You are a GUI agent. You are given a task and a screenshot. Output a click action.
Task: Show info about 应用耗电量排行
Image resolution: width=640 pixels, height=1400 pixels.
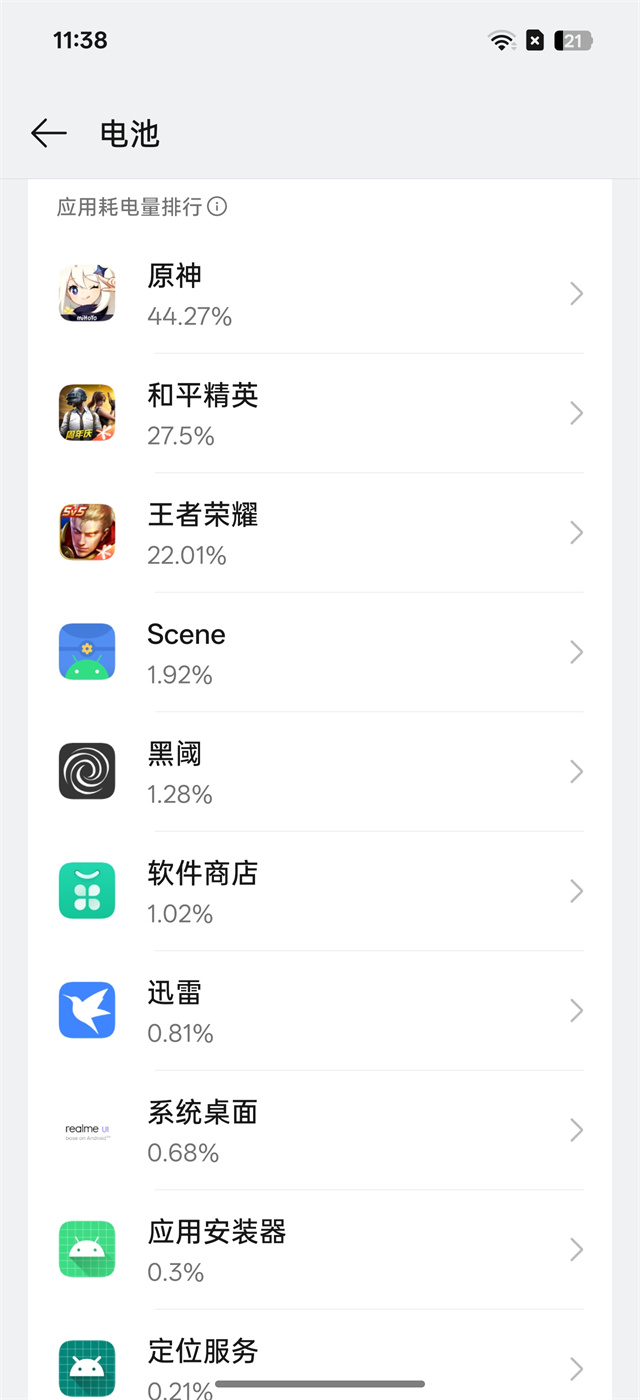coord(217,207)
